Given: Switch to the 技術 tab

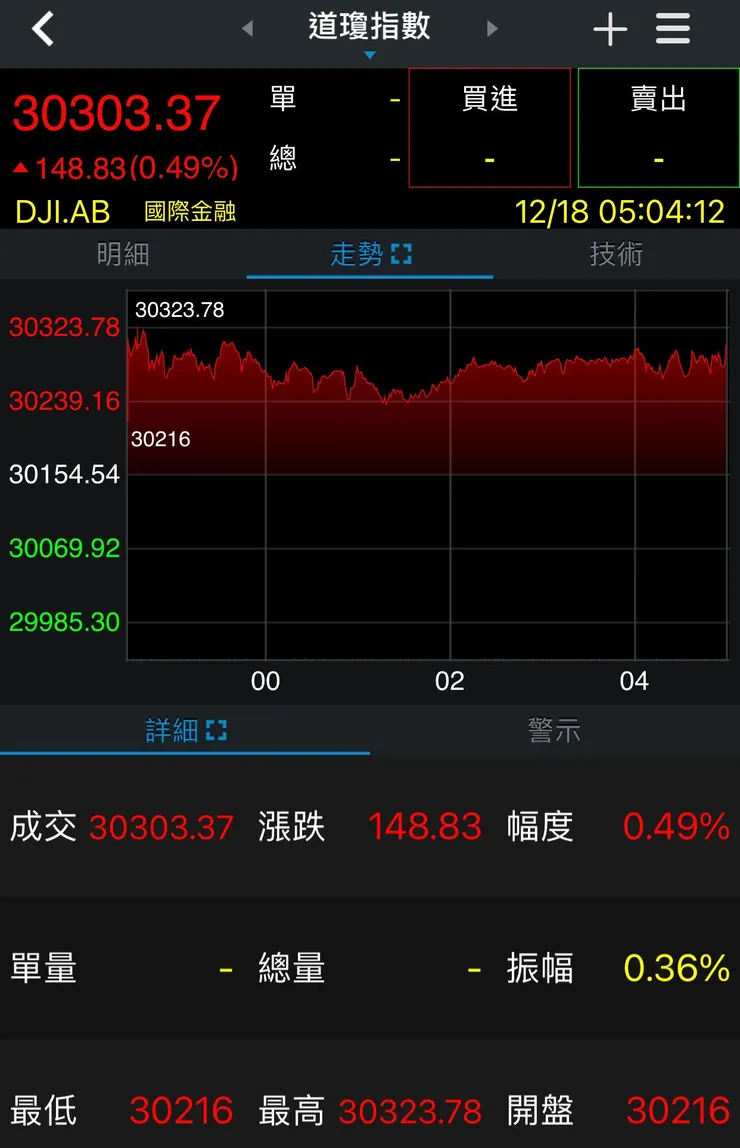Looking at the screenshot, I should pyautogui.click(x=617, y=254).
